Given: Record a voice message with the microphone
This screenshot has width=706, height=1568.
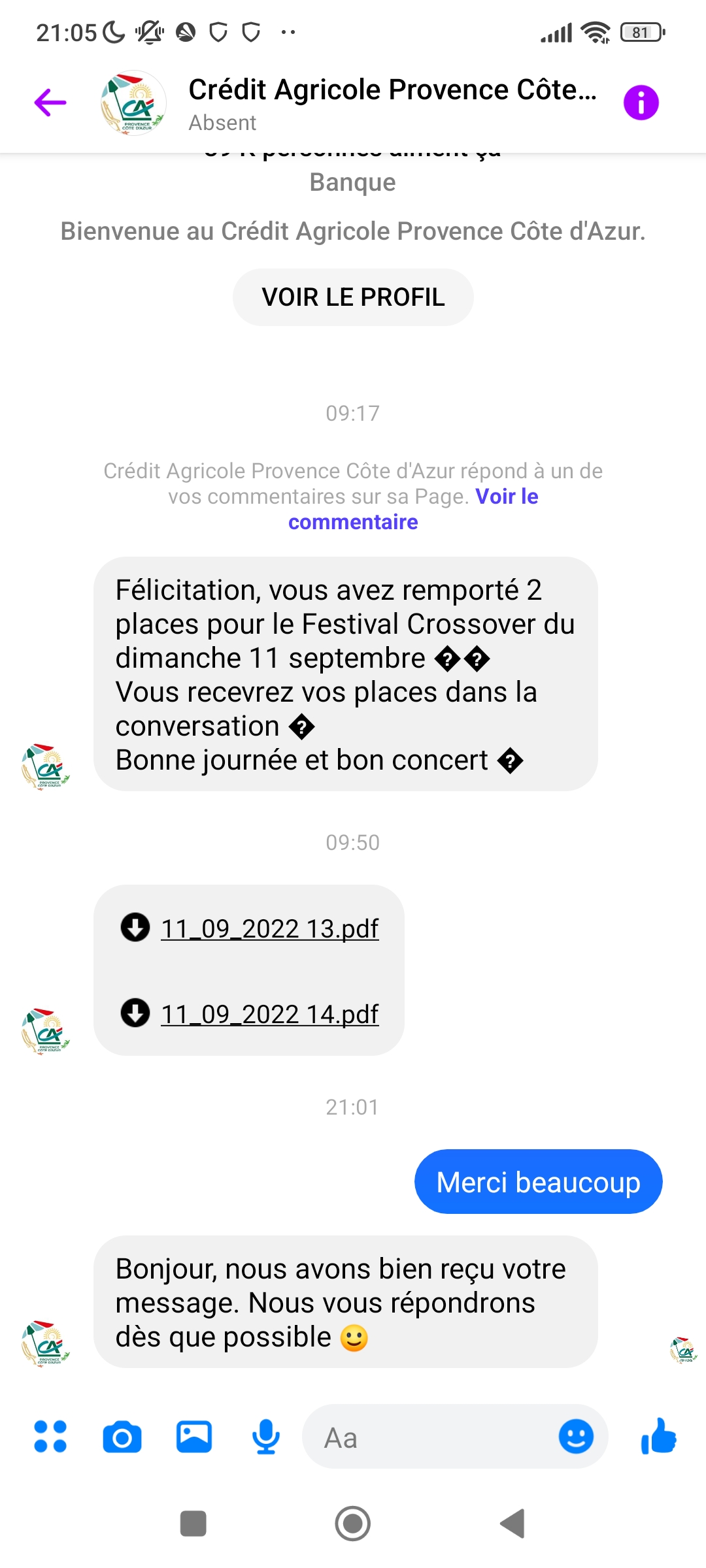Looking at the screenshot, I should click(x=266, y=1437).
